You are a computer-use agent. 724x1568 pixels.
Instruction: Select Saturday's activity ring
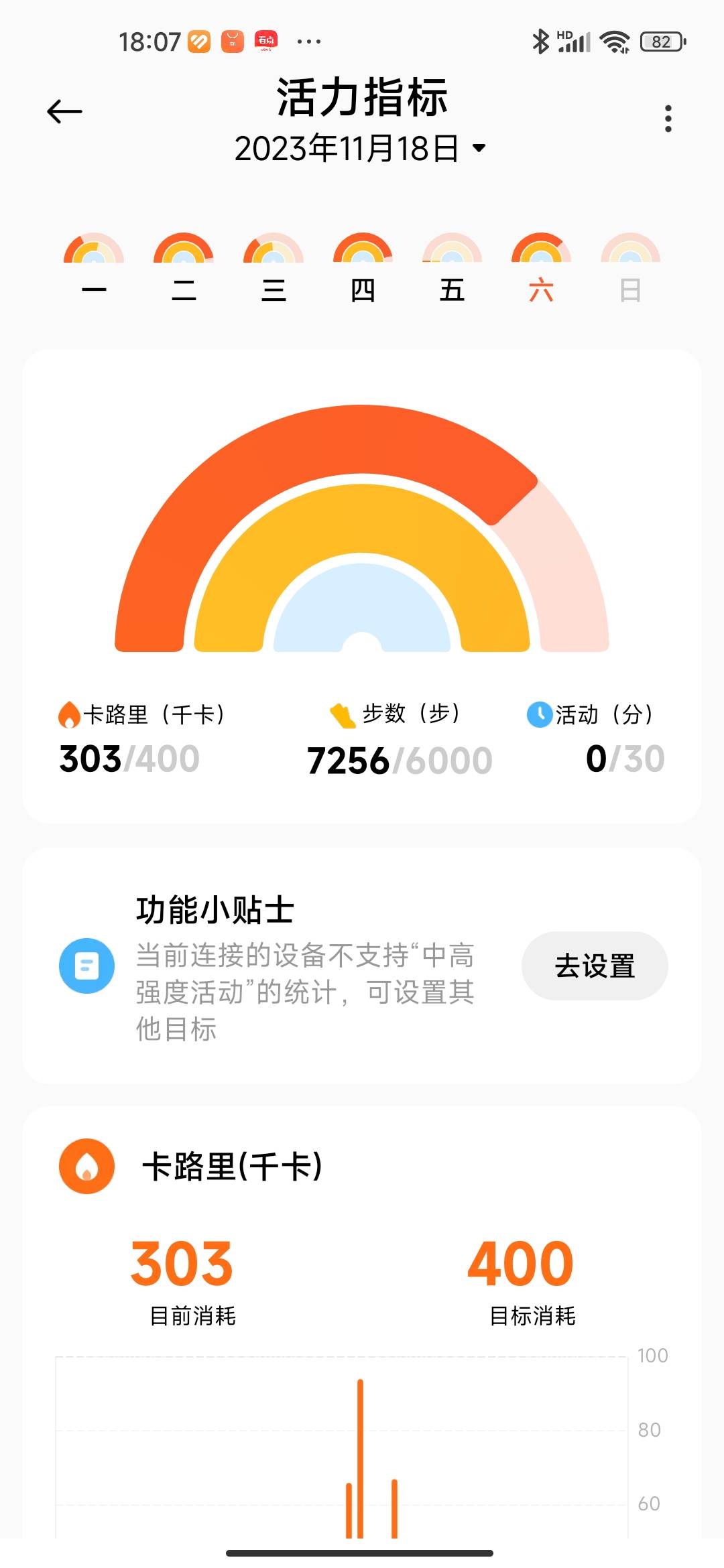coord(542,251)
